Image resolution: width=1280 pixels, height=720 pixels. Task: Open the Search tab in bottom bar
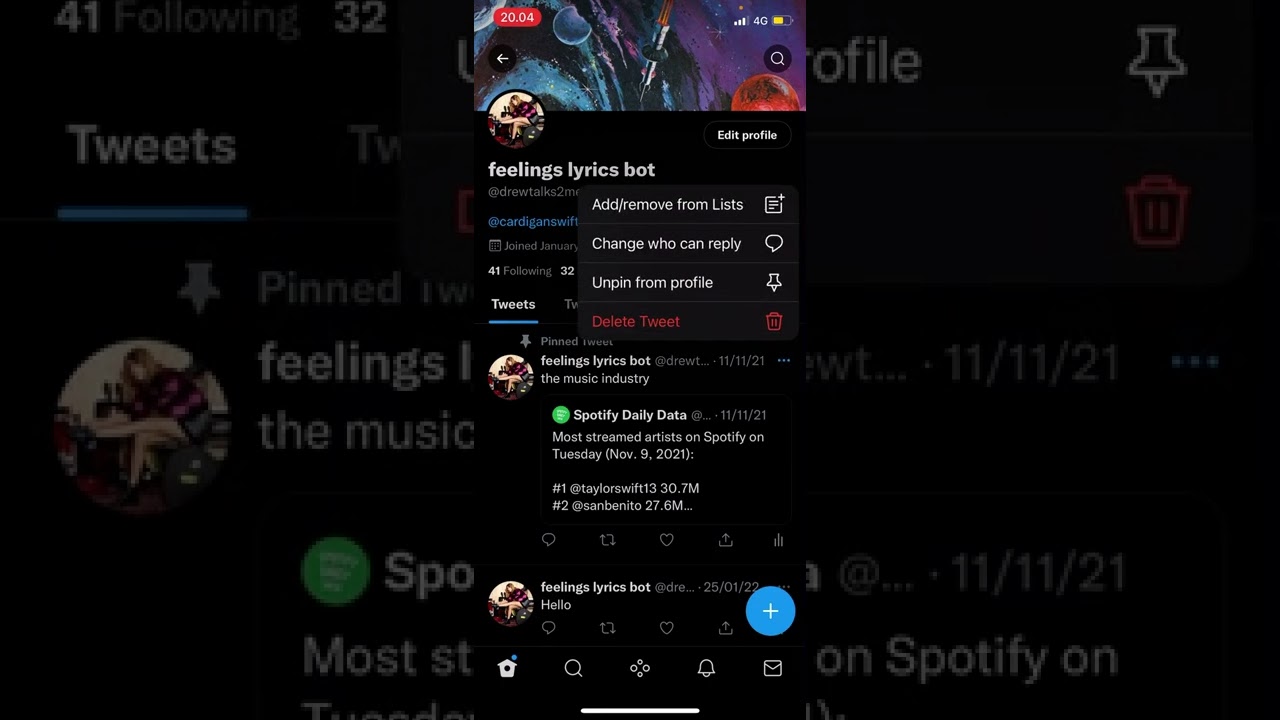pyautogui.click(x=573, y=668)
